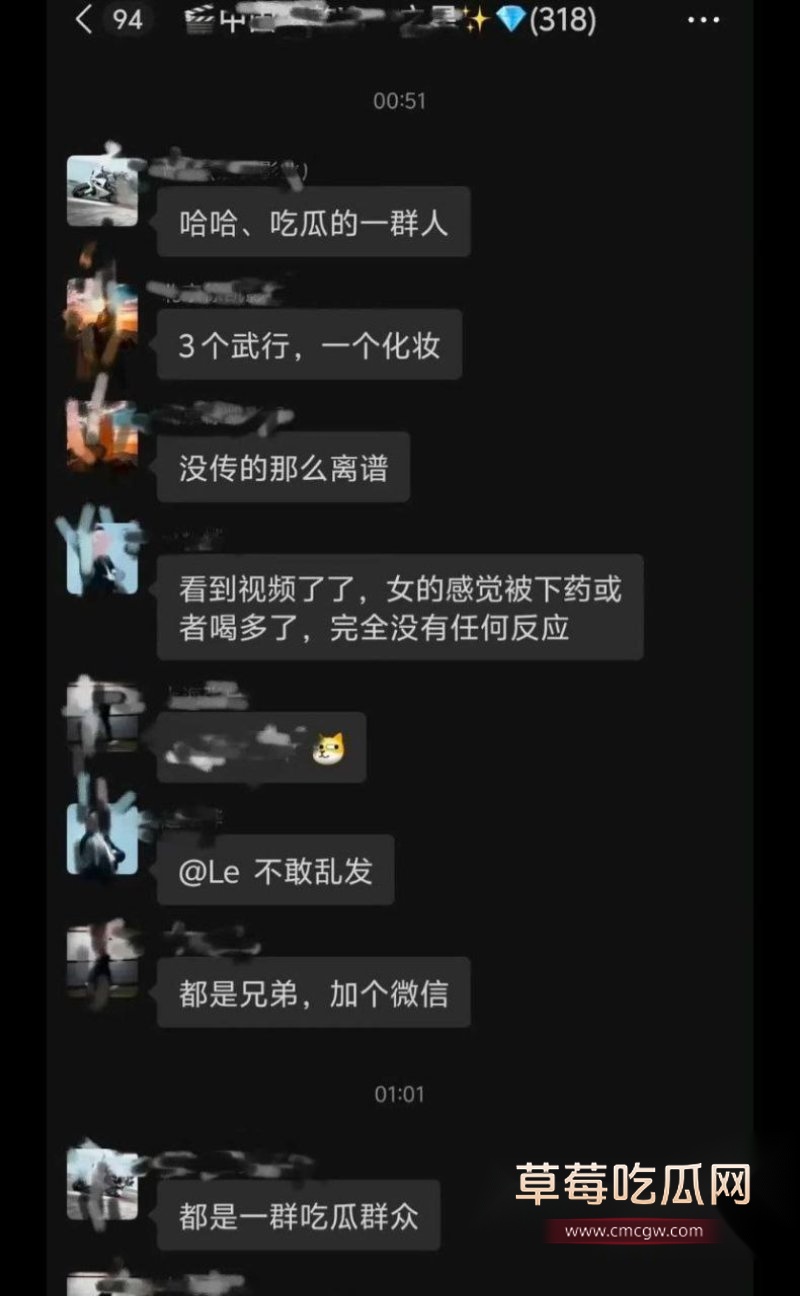Tap avatar next to @Le 不敢乱发
This screenshot has width=800, height=1296.
(x=102, y=838)
